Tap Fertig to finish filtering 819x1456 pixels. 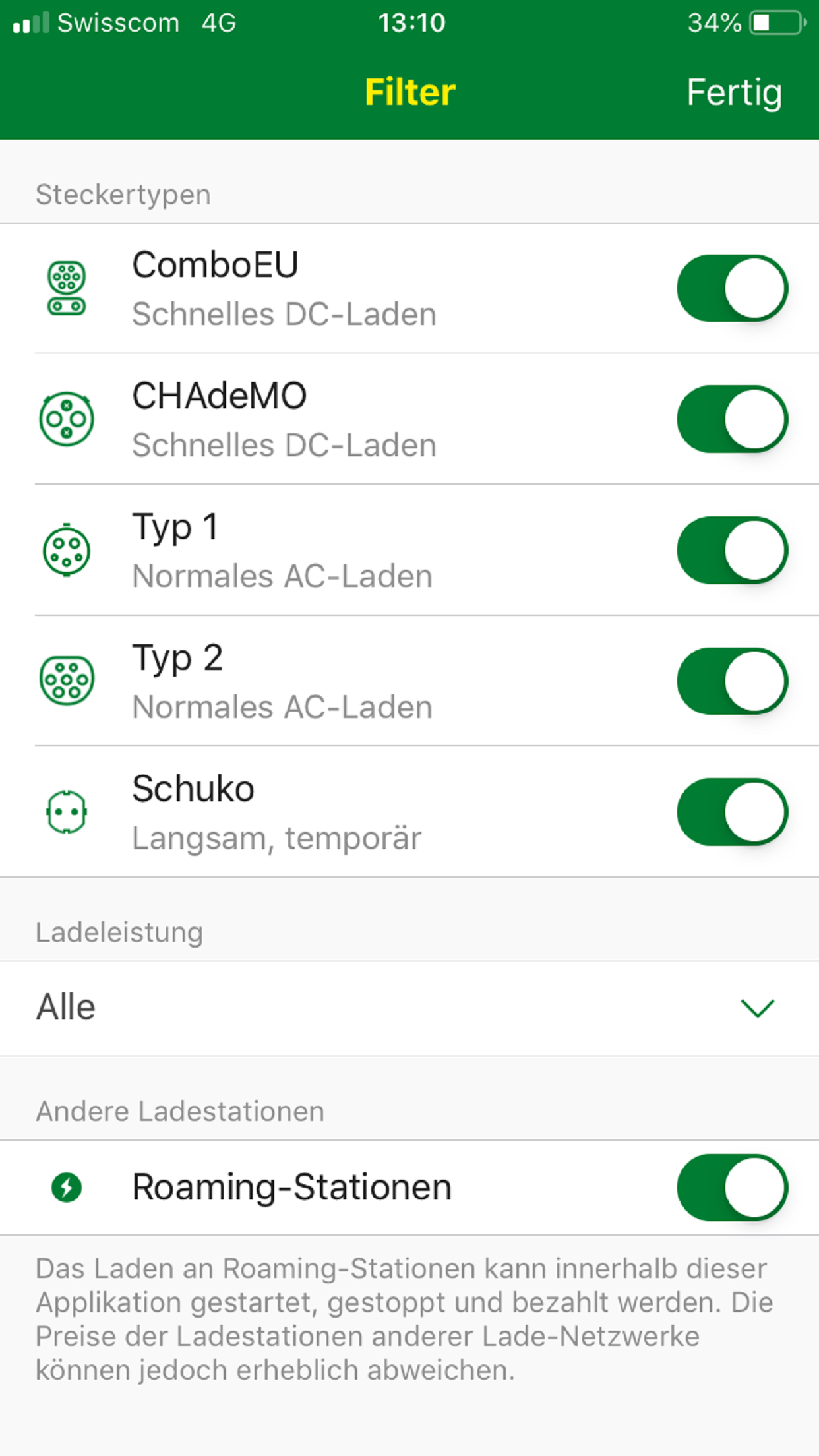(x=734, y=92)
